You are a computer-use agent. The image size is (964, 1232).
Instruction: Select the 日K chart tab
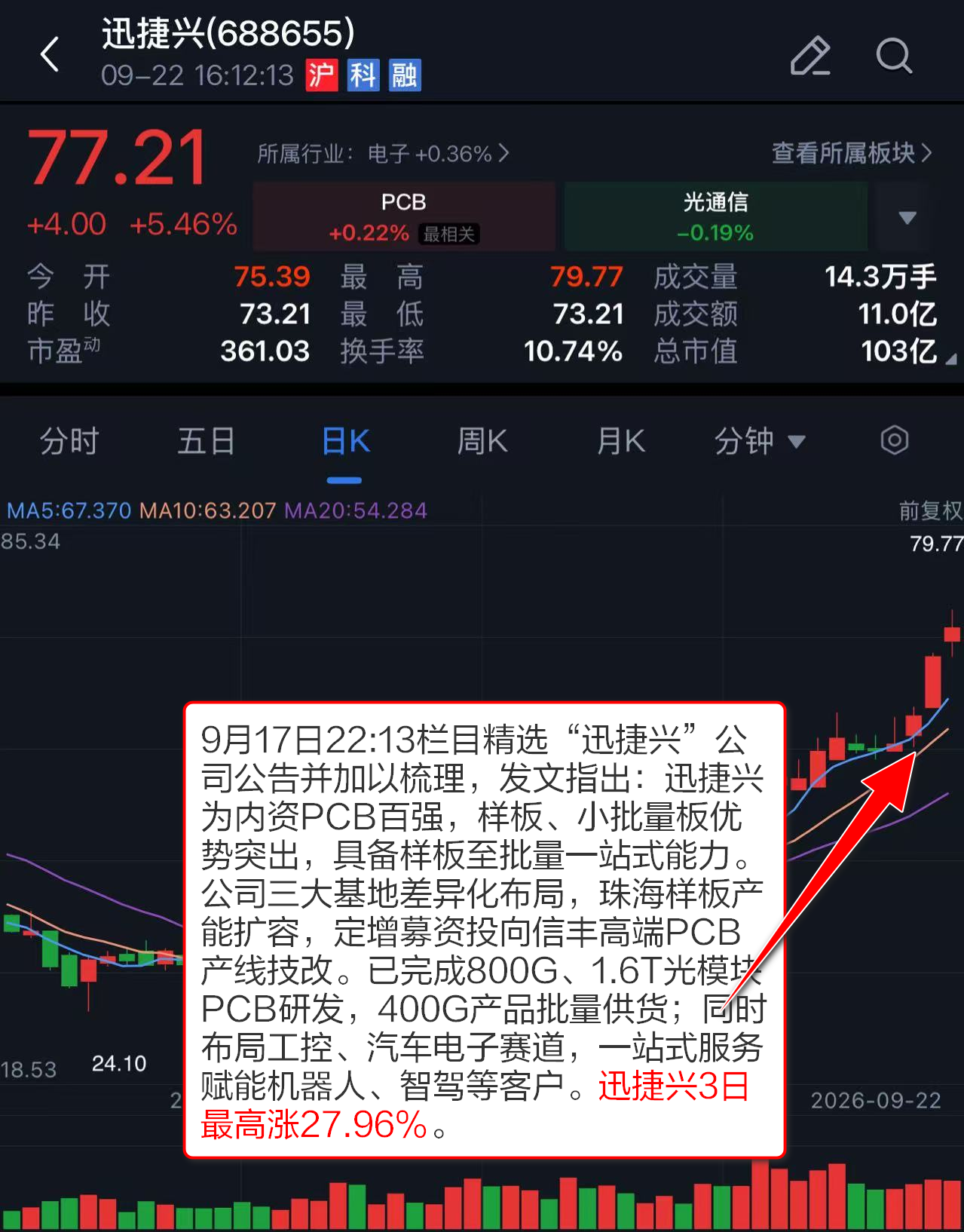[345, 441]
